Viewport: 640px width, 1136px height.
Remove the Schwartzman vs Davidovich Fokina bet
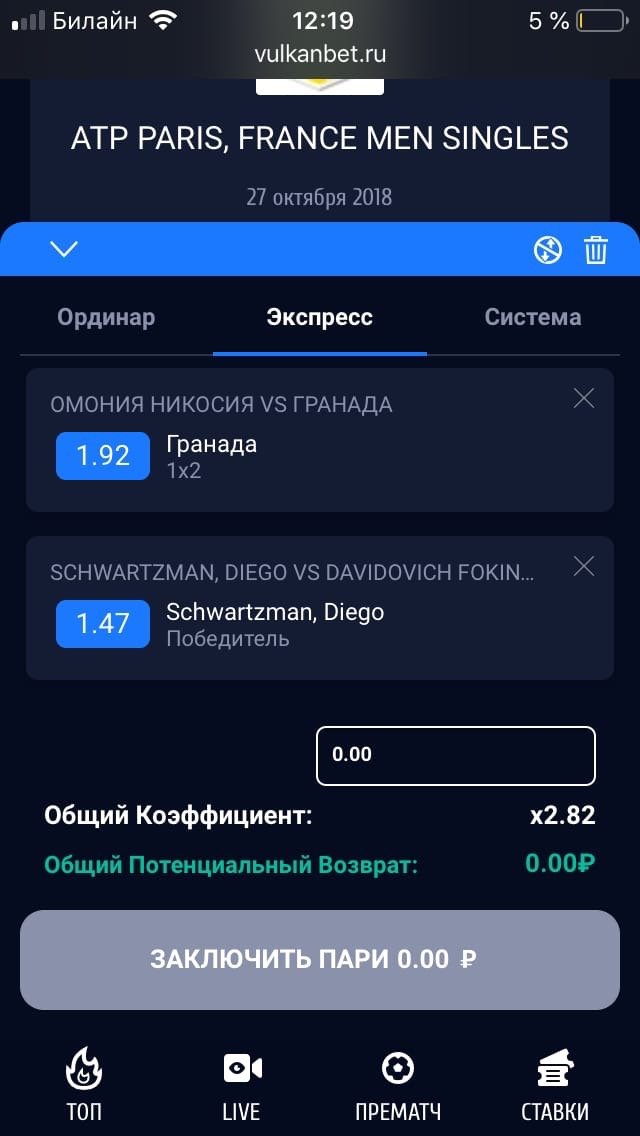(x=583, y=567)
